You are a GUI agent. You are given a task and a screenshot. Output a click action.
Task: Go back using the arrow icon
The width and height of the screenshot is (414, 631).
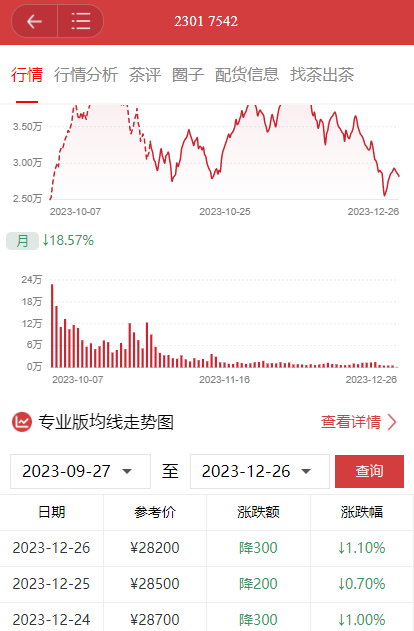click(x=35, y=21)
